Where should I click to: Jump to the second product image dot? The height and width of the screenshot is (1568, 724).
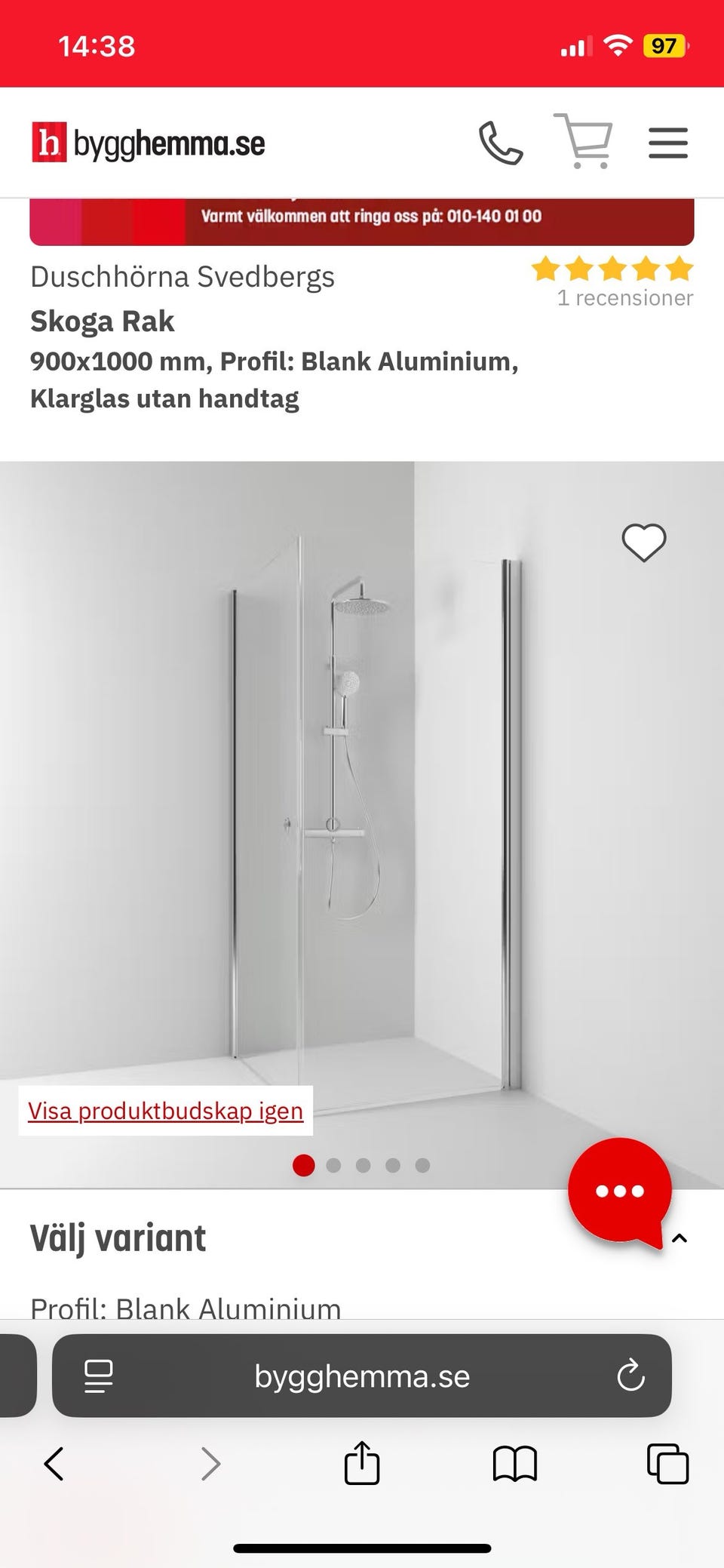click(x=333, y=1165)
